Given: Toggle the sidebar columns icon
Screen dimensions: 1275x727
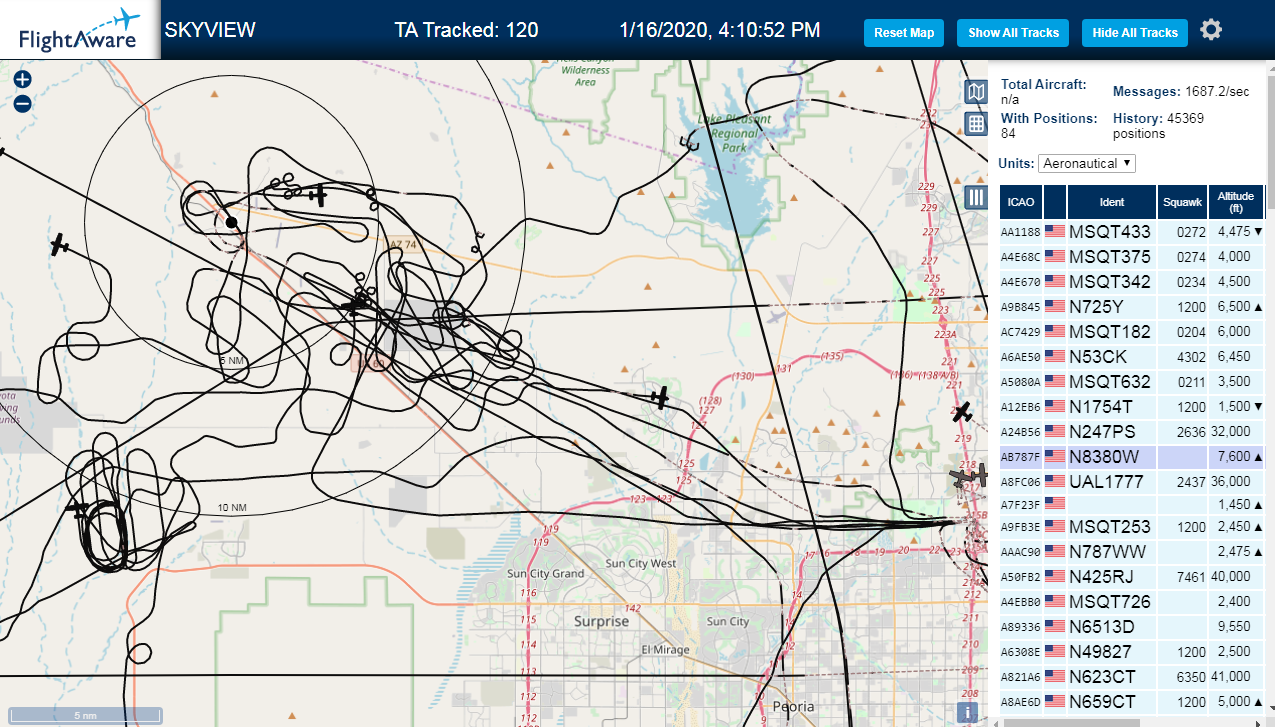Looking at the screenshot, I should tap(977, 197).
